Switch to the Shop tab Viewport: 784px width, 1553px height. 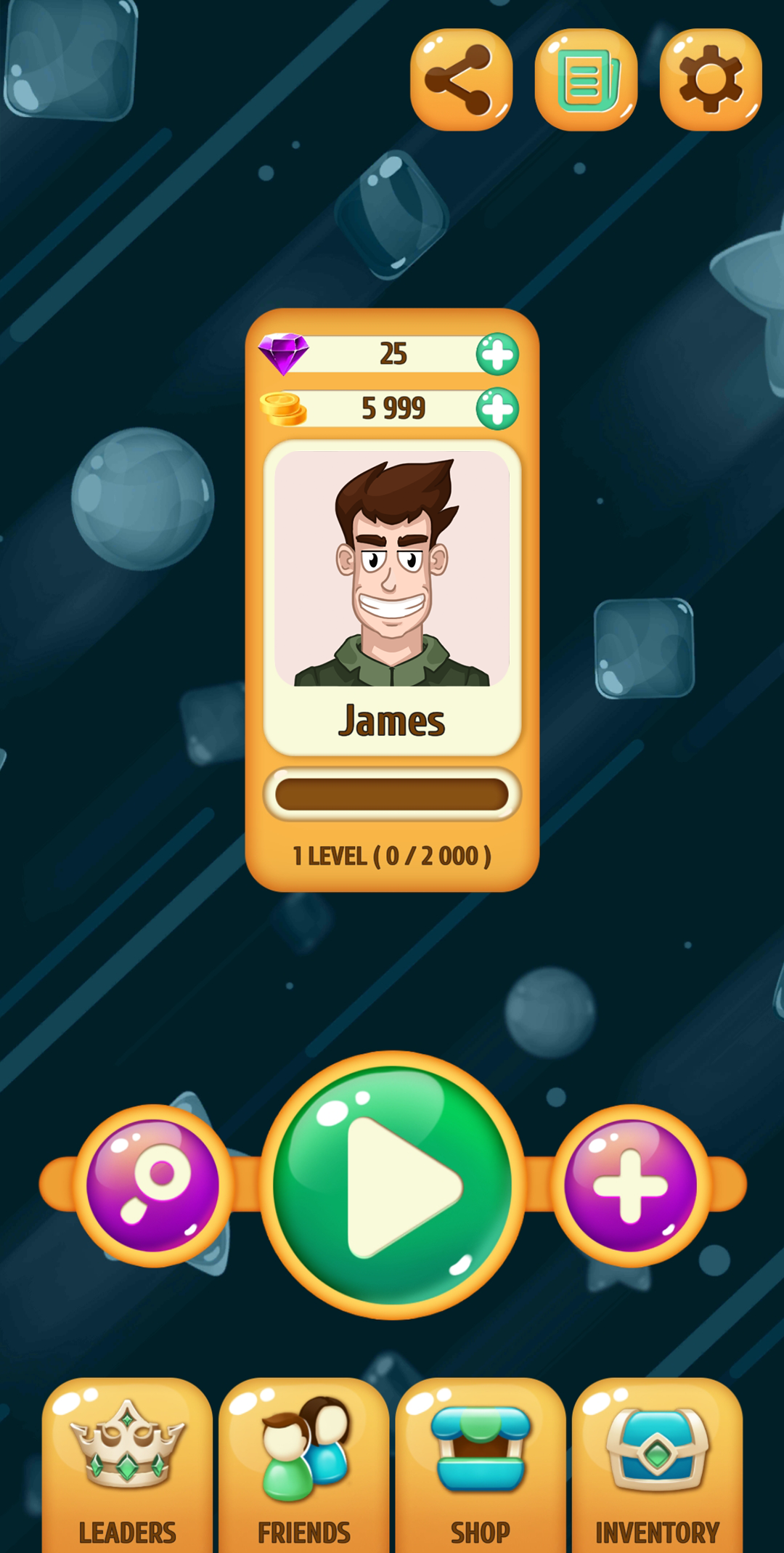(481, 1466)
